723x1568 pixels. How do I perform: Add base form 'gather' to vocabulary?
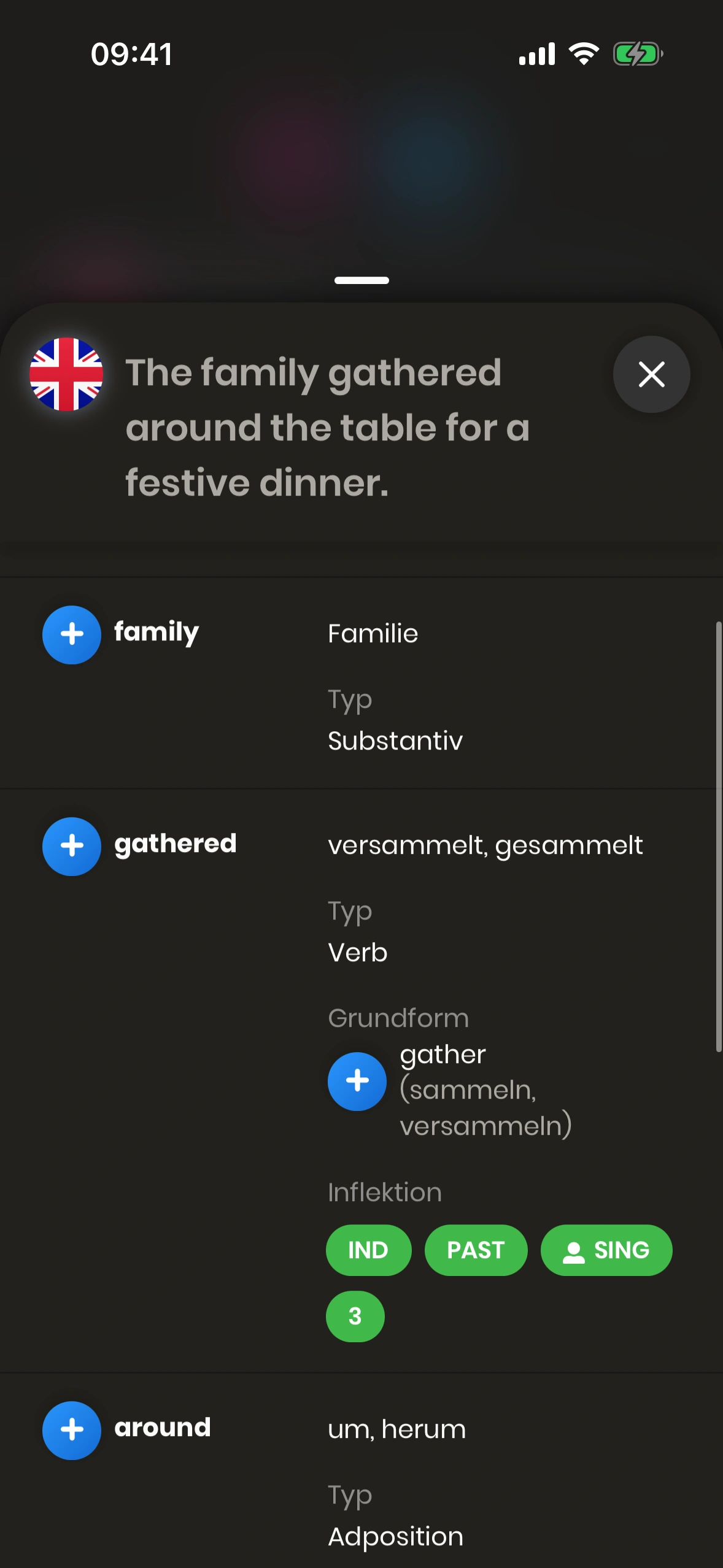click(x=357, y=1081)
